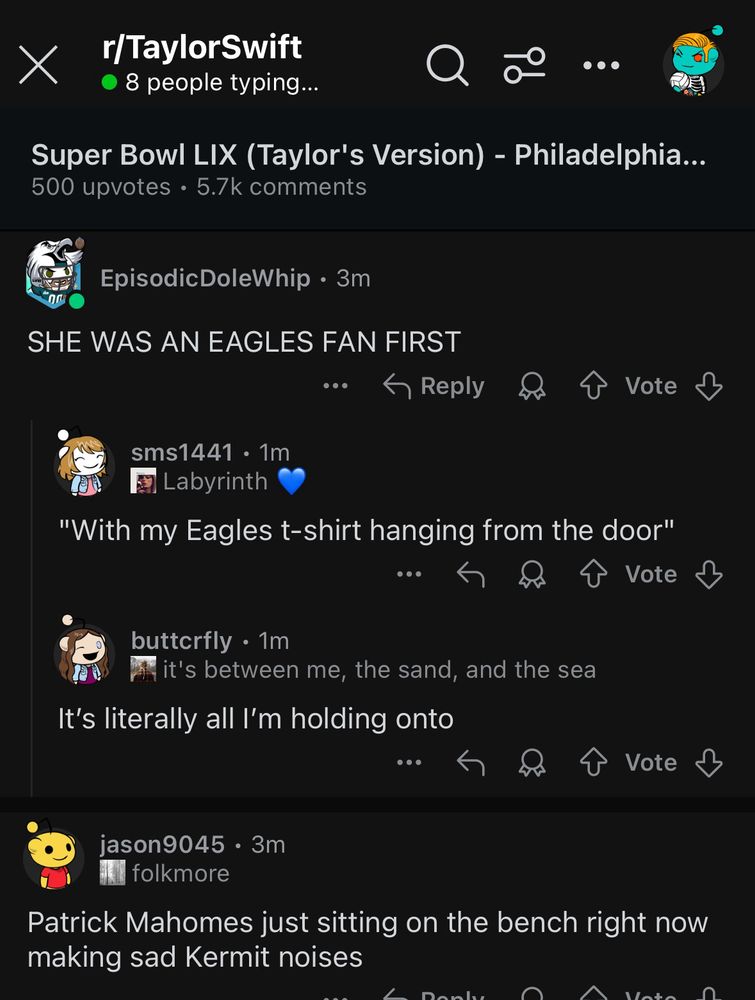The image size is (755, 1000).
Task: Tap Reply on EpisodicDoleWhip's comment
Action: (x=432, y=386)
